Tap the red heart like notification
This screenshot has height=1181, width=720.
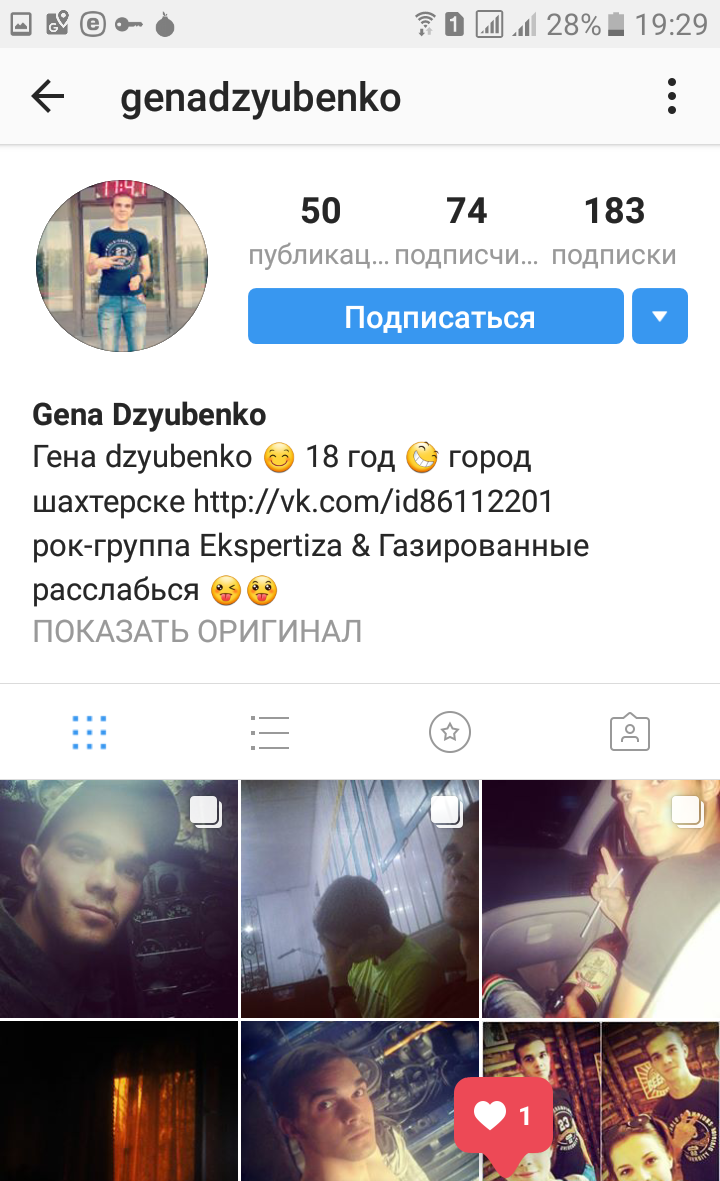click(503, 1116)
